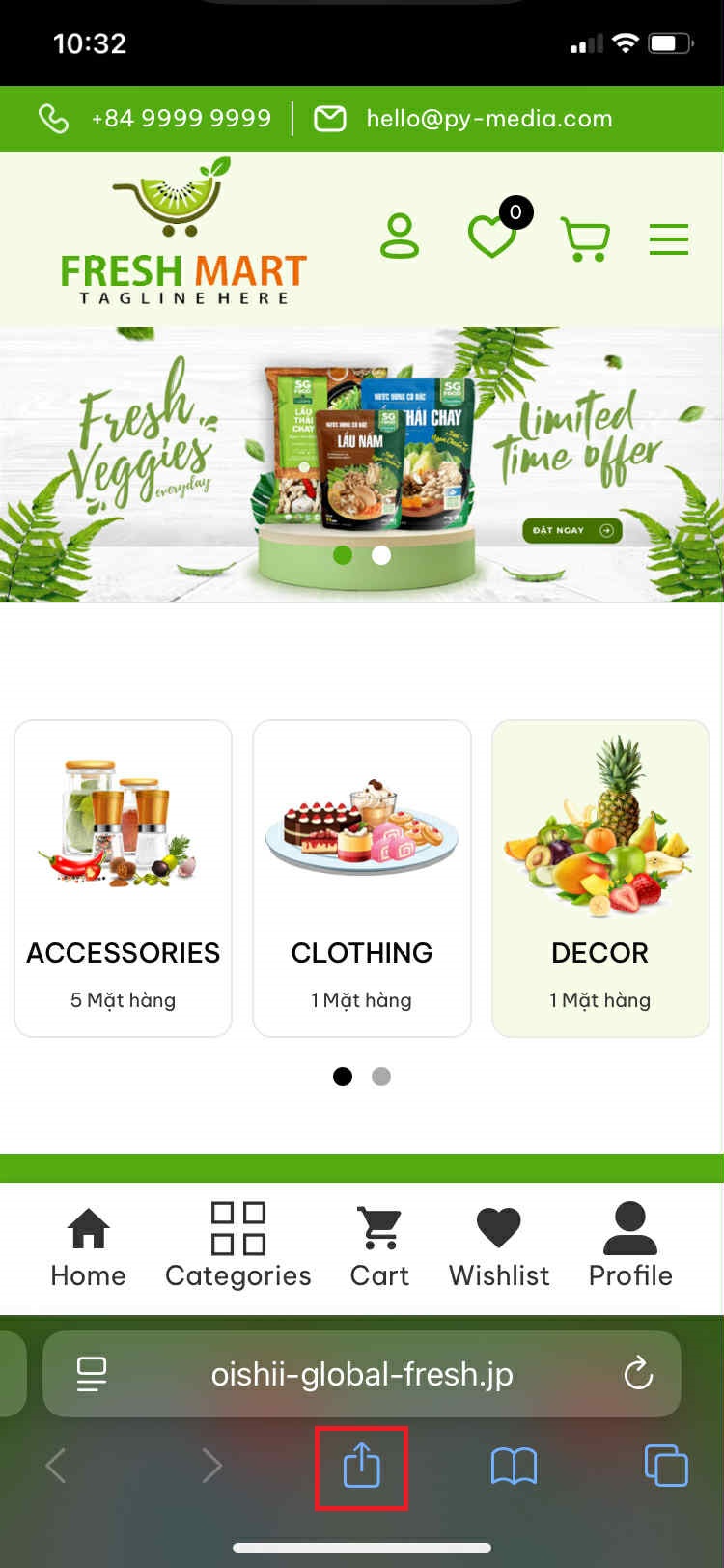Call the phone number +84 9999 9999

click(181, 119)
